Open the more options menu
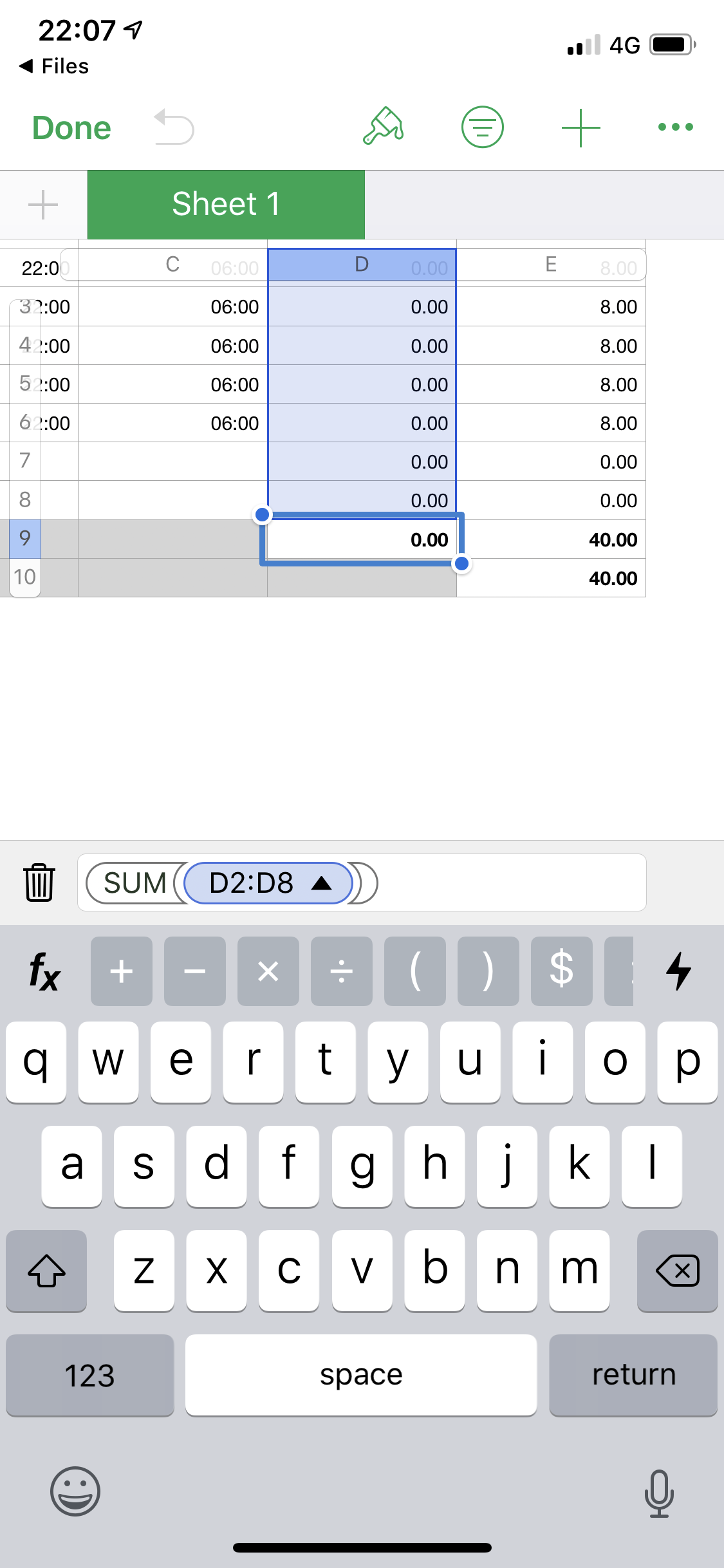 tap(675, 127)
